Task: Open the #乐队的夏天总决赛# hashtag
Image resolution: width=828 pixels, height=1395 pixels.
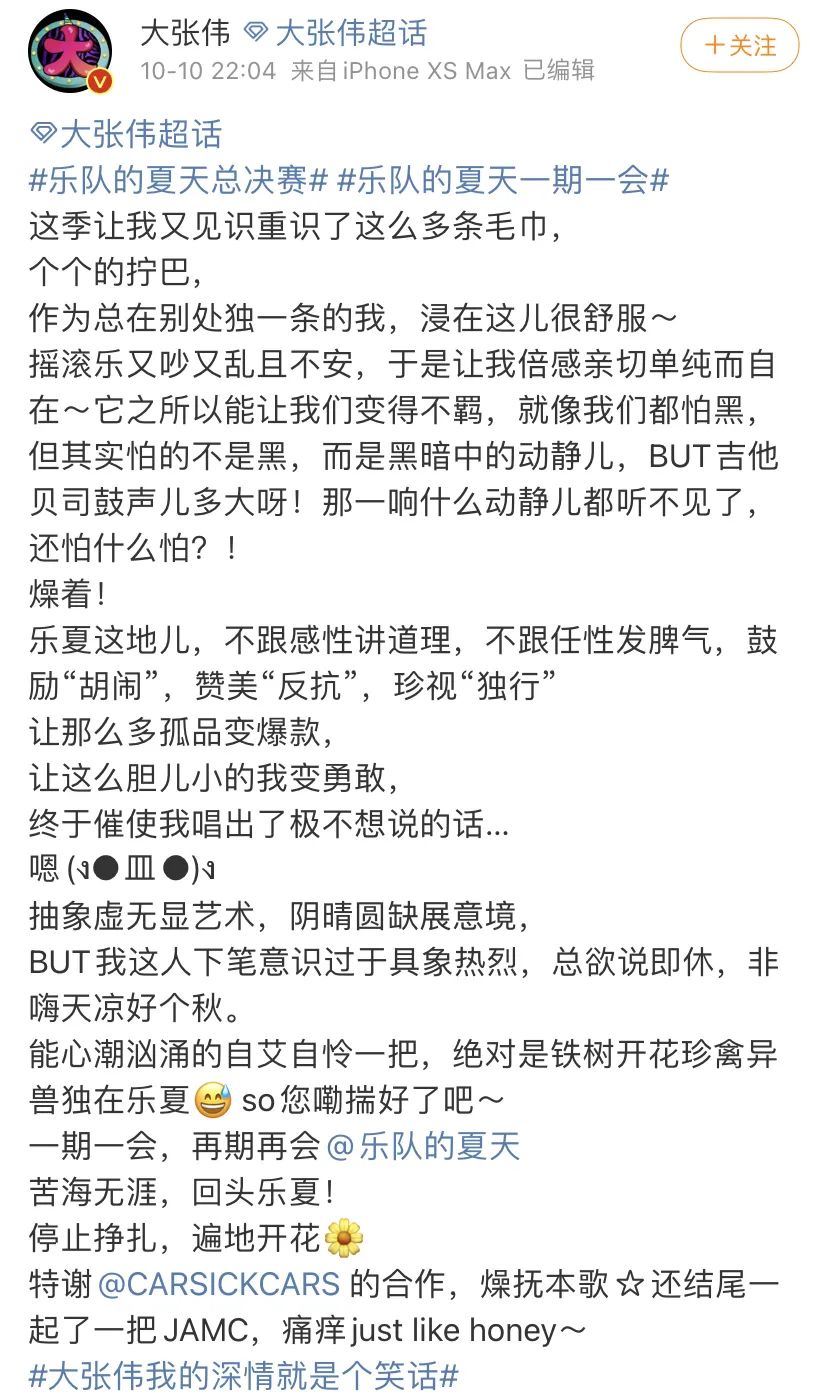Action: tap(178, 181)
